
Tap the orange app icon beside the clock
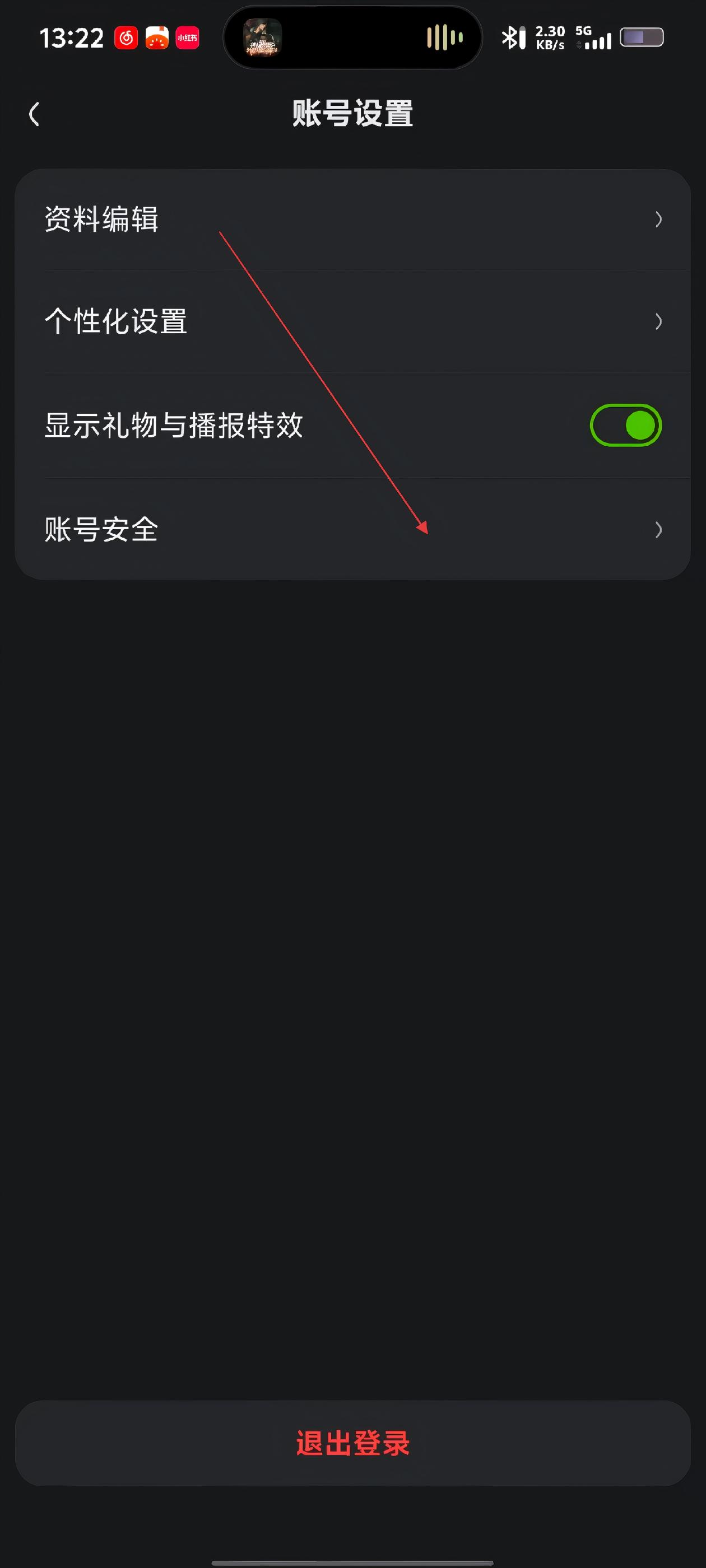click(156, 38)
